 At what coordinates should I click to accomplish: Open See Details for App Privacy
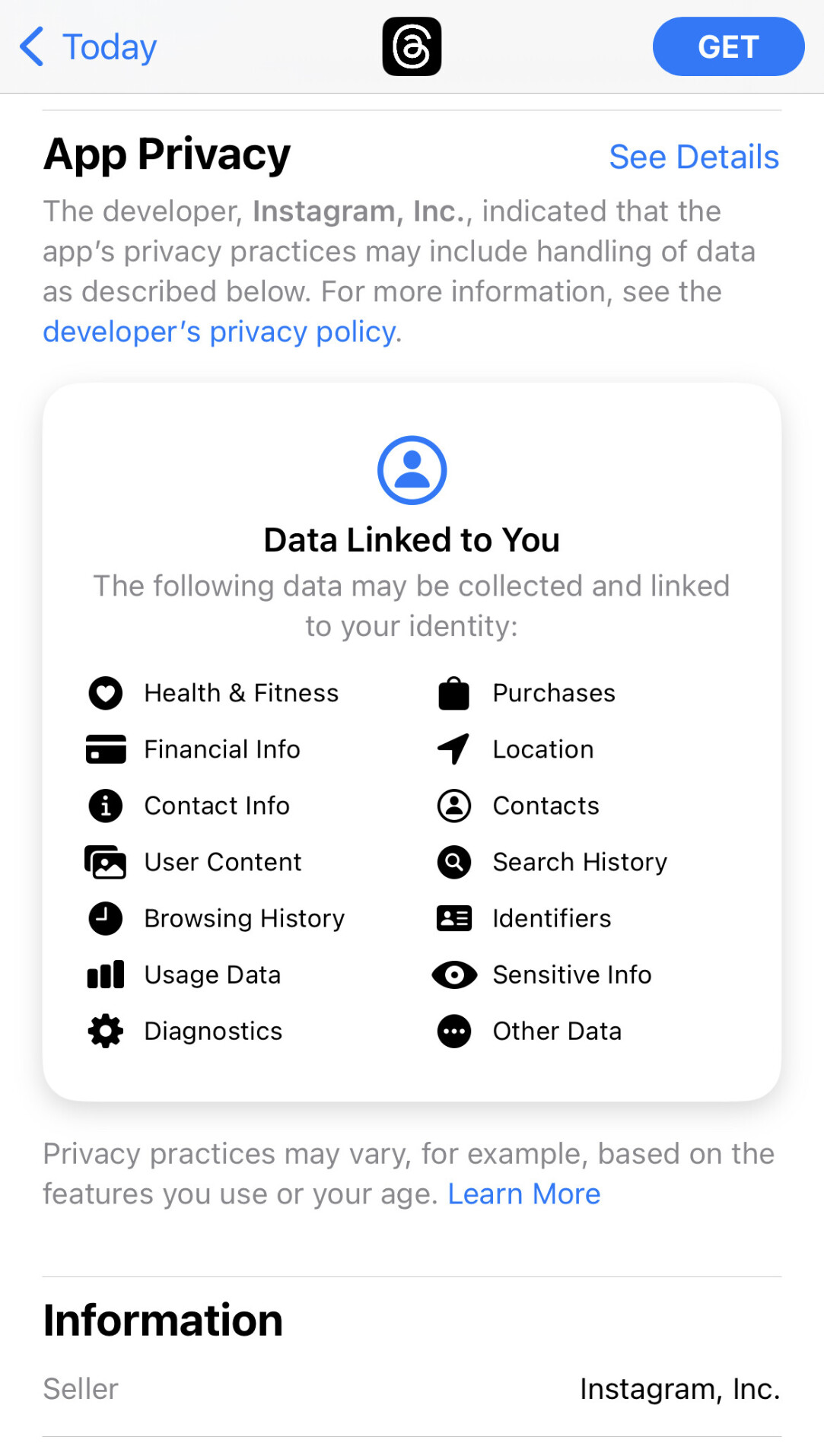693,157
